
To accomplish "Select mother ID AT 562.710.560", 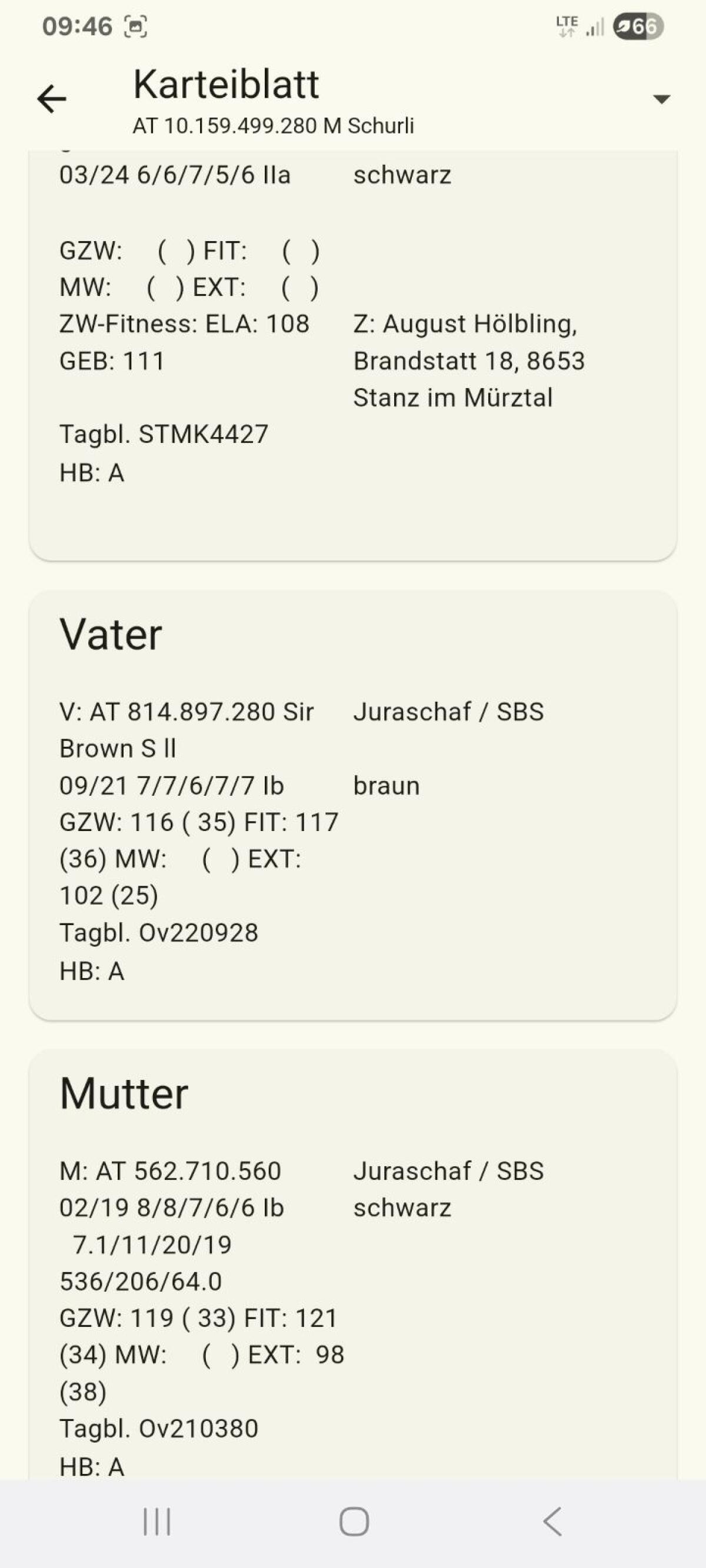I will 171,1170.
